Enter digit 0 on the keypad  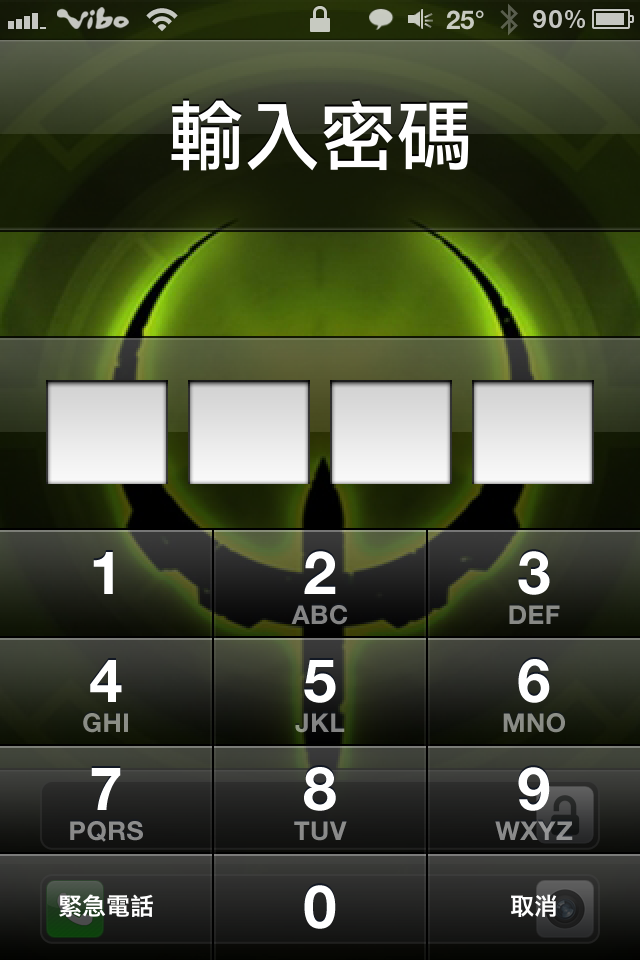(320, 908)
